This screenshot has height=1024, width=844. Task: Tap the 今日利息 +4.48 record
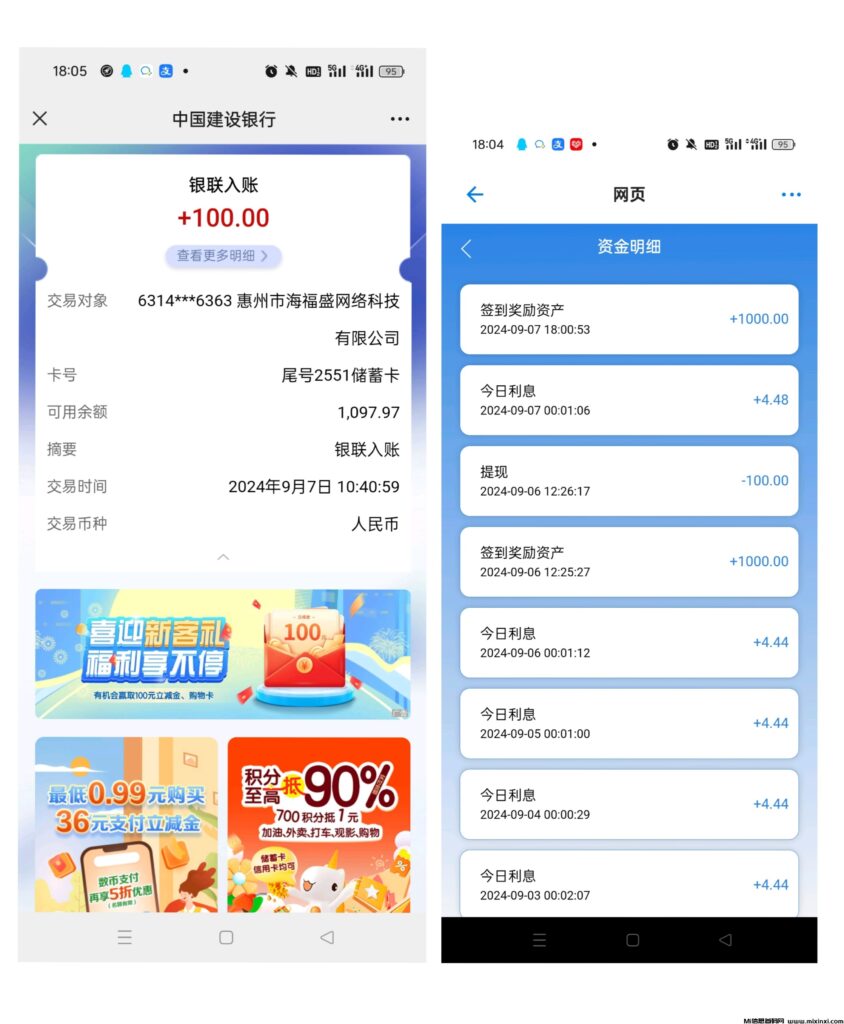click(x=628, y=399)
